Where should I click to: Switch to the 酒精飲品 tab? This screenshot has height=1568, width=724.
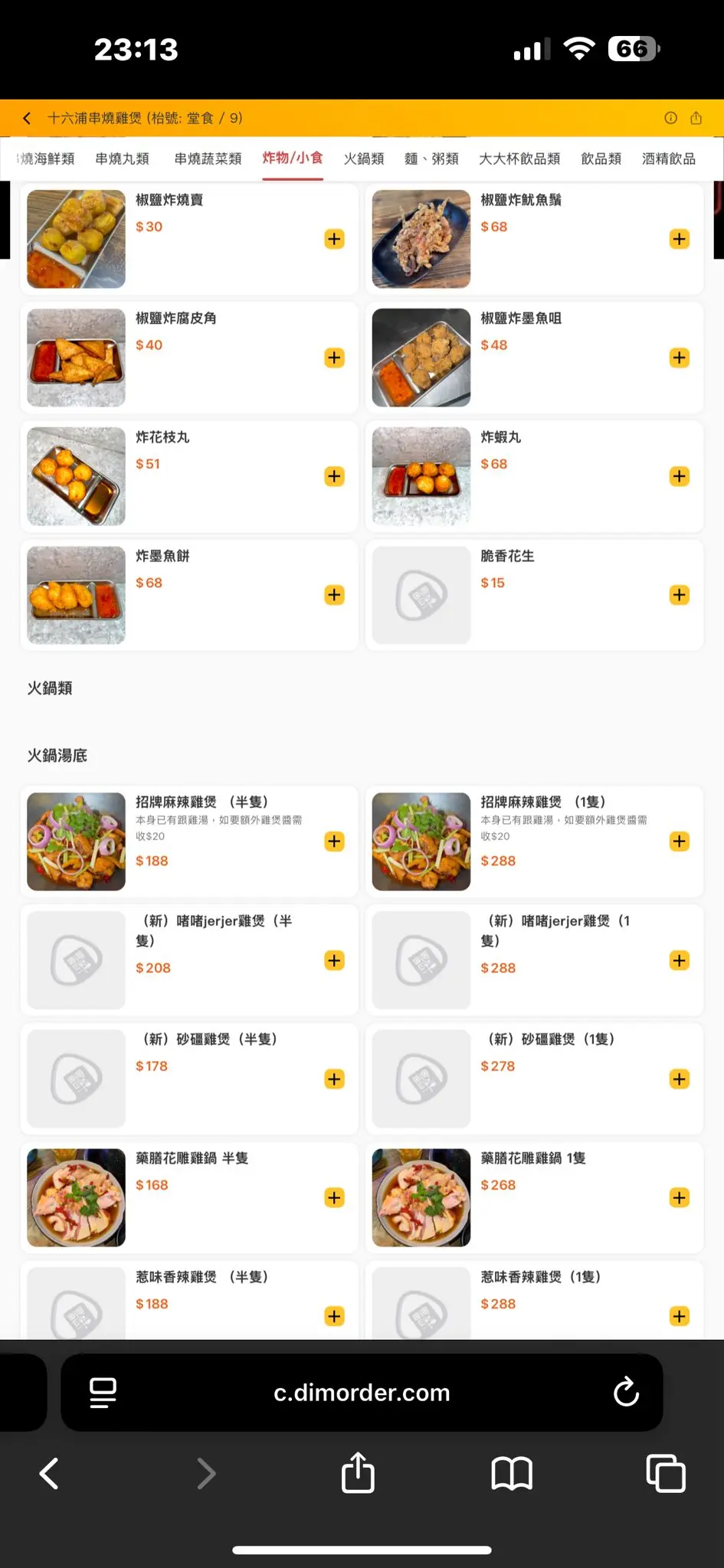click(x=668, y=158)
